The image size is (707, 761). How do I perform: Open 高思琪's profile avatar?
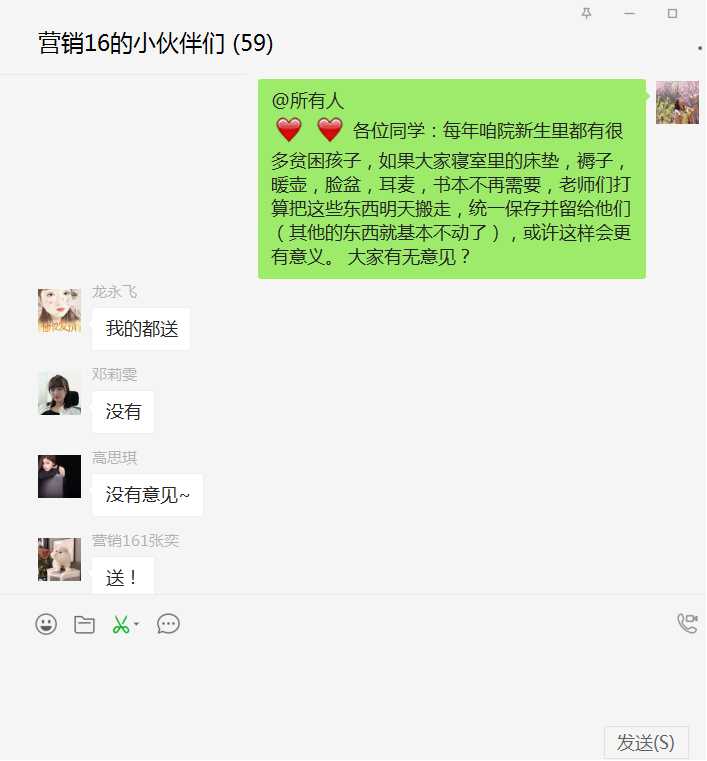tap(59, 476)
